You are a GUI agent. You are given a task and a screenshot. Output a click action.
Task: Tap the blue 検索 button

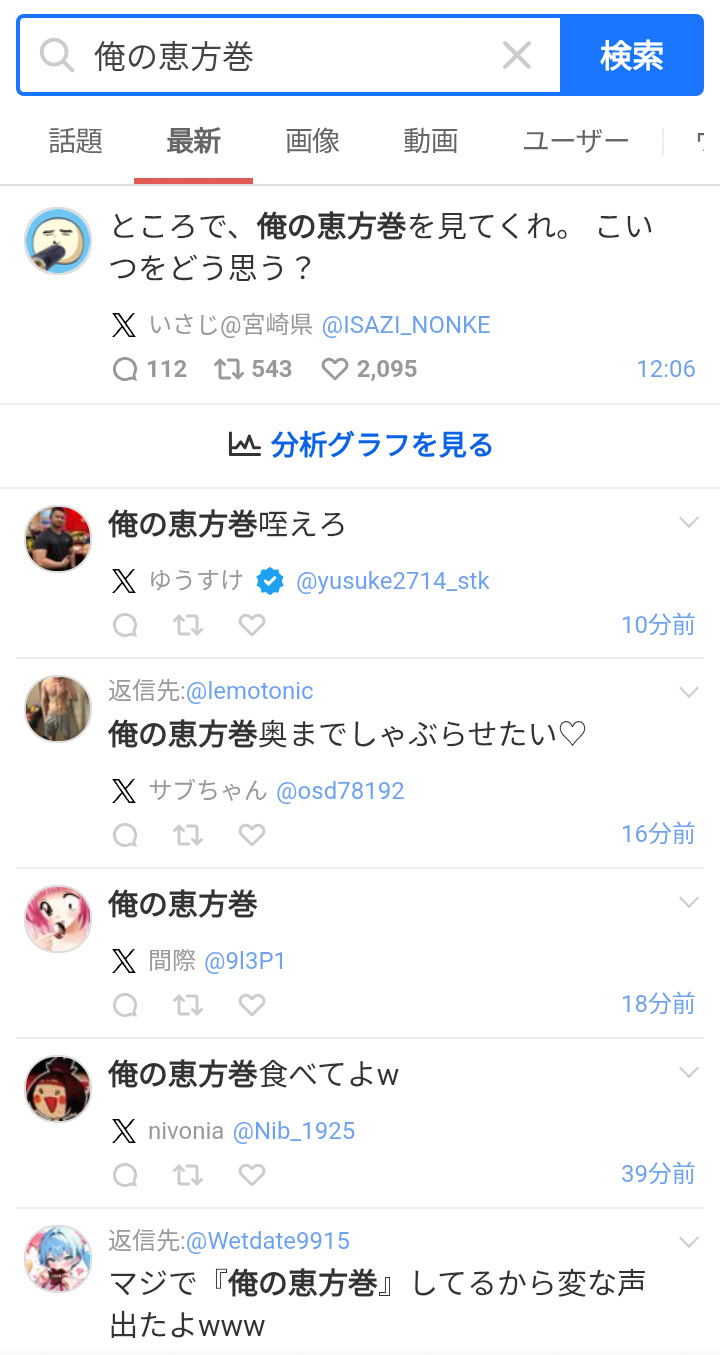[x=632, y=56]
